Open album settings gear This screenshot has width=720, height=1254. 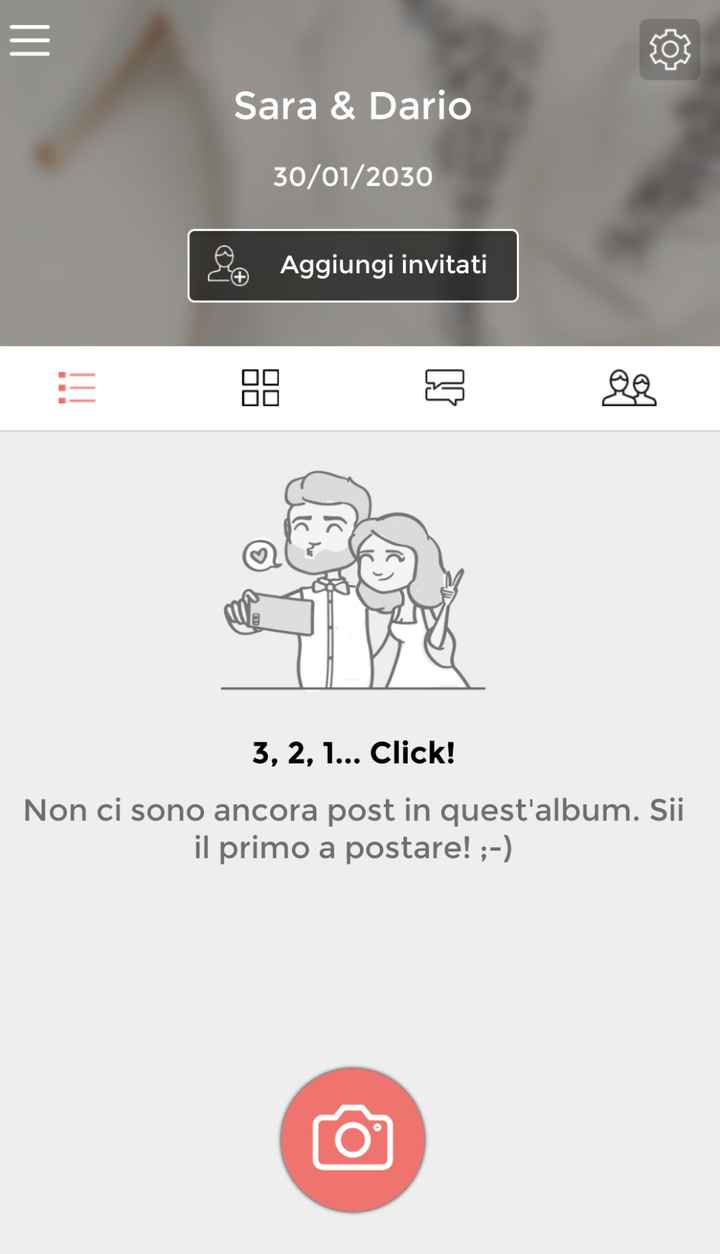point(669,49)
